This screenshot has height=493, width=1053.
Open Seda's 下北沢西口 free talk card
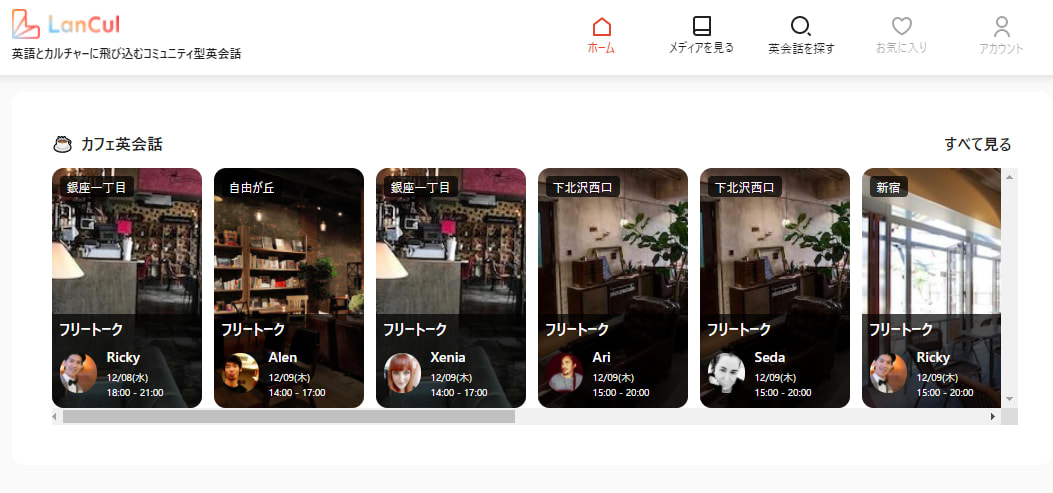click(x=775, y=288)
